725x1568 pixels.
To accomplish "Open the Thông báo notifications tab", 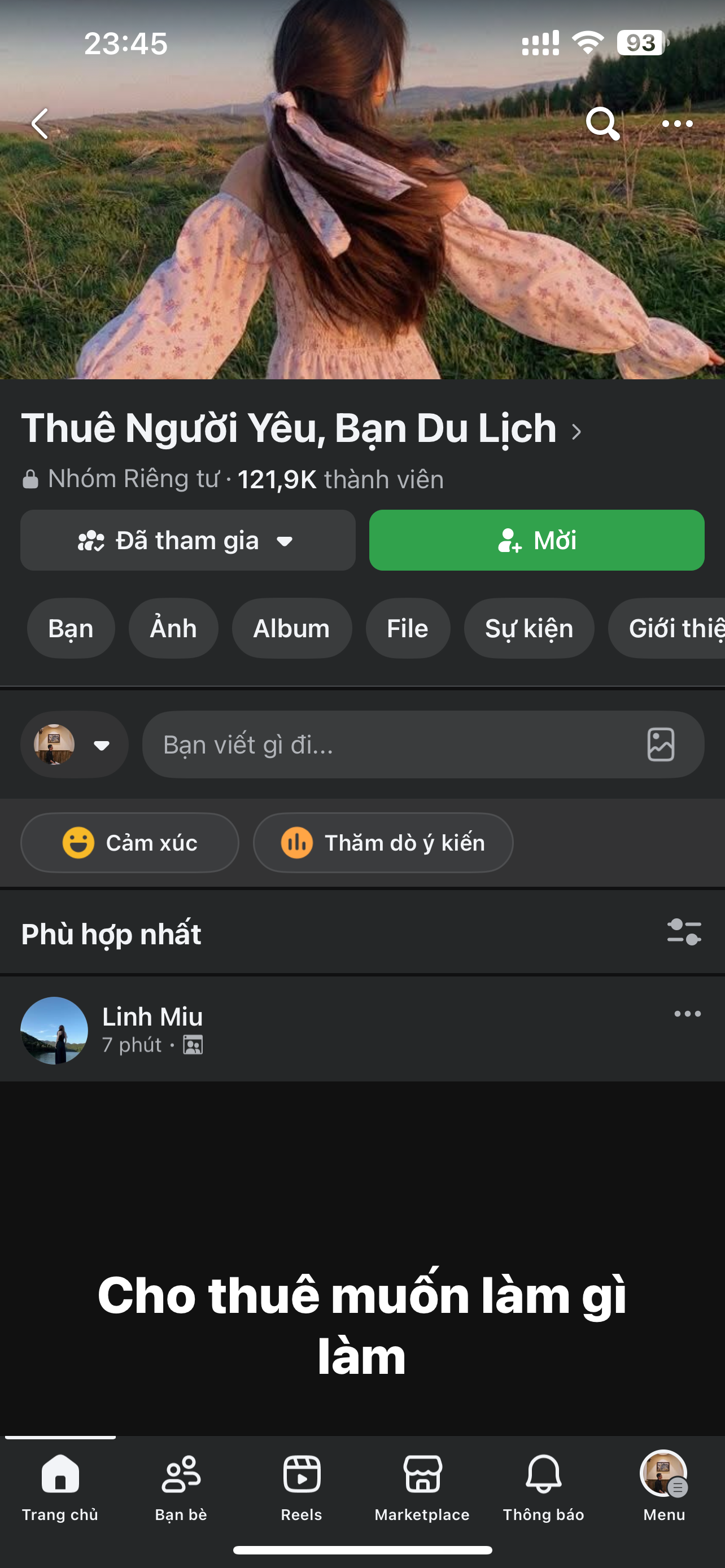I will [x=543, y=1485].
